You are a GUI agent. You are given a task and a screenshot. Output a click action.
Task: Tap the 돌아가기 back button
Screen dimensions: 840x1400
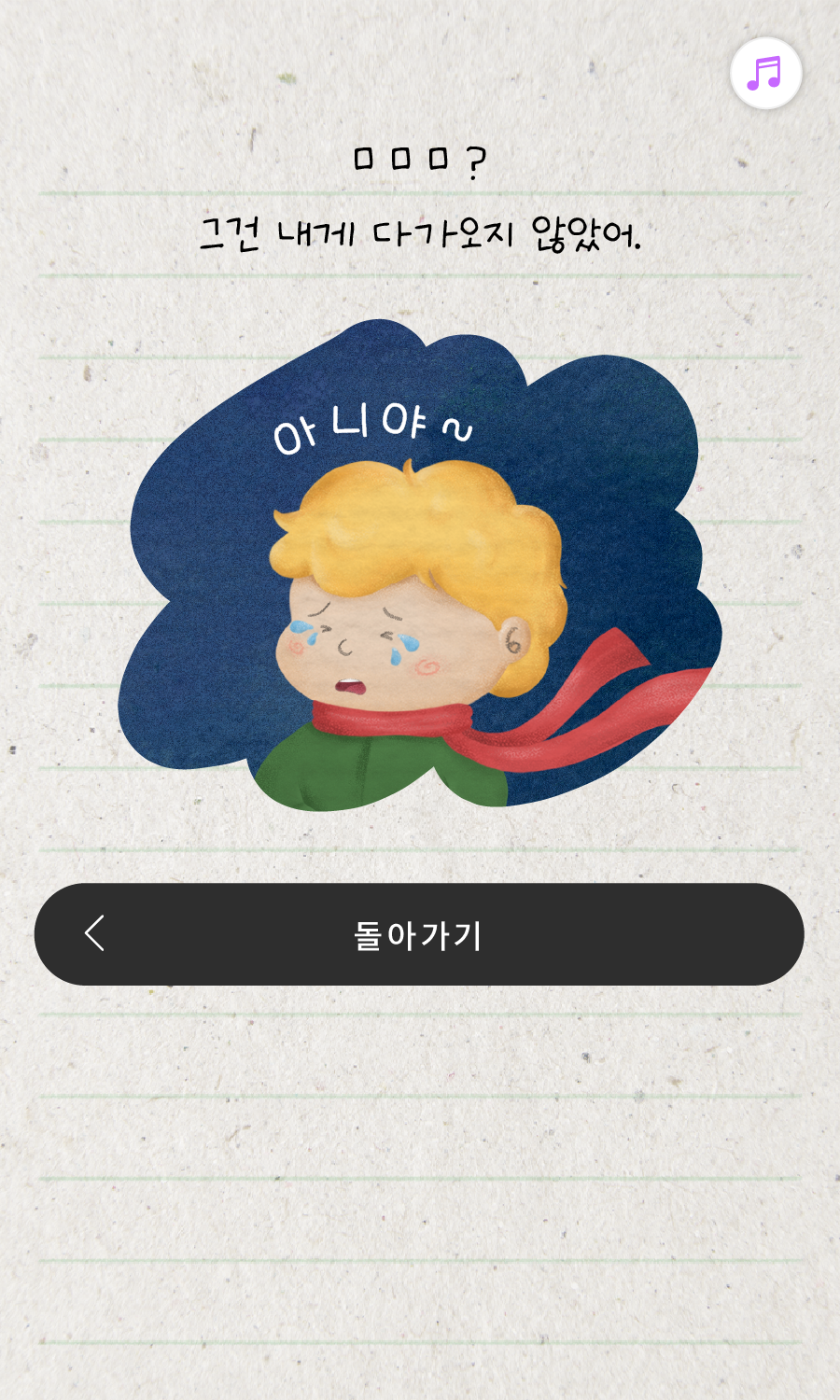tap(419, 934)
